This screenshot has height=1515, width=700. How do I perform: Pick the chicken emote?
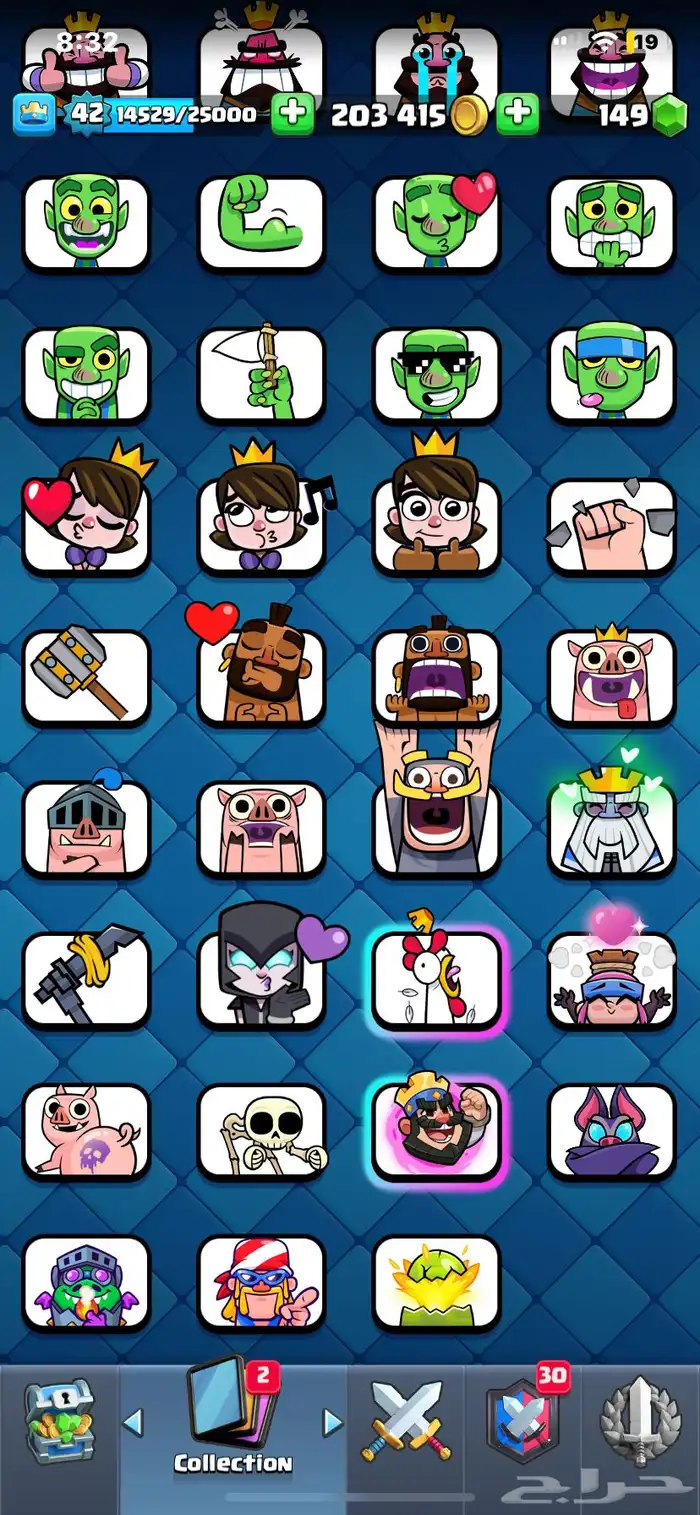click(x=436, y=977)
